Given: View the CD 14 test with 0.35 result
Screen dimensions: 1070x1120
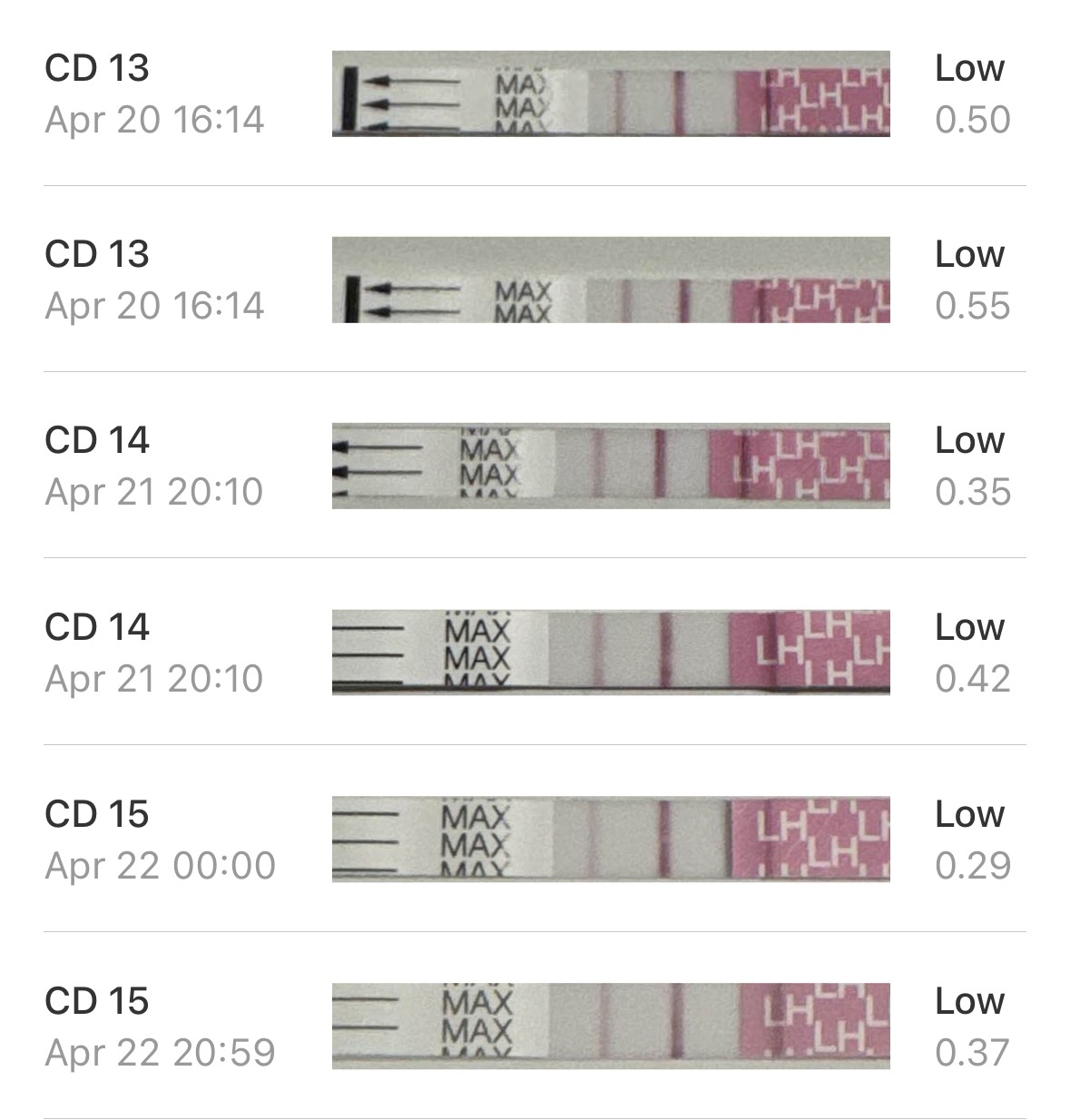Looking at the screenshot, I should tap(535, 466).
